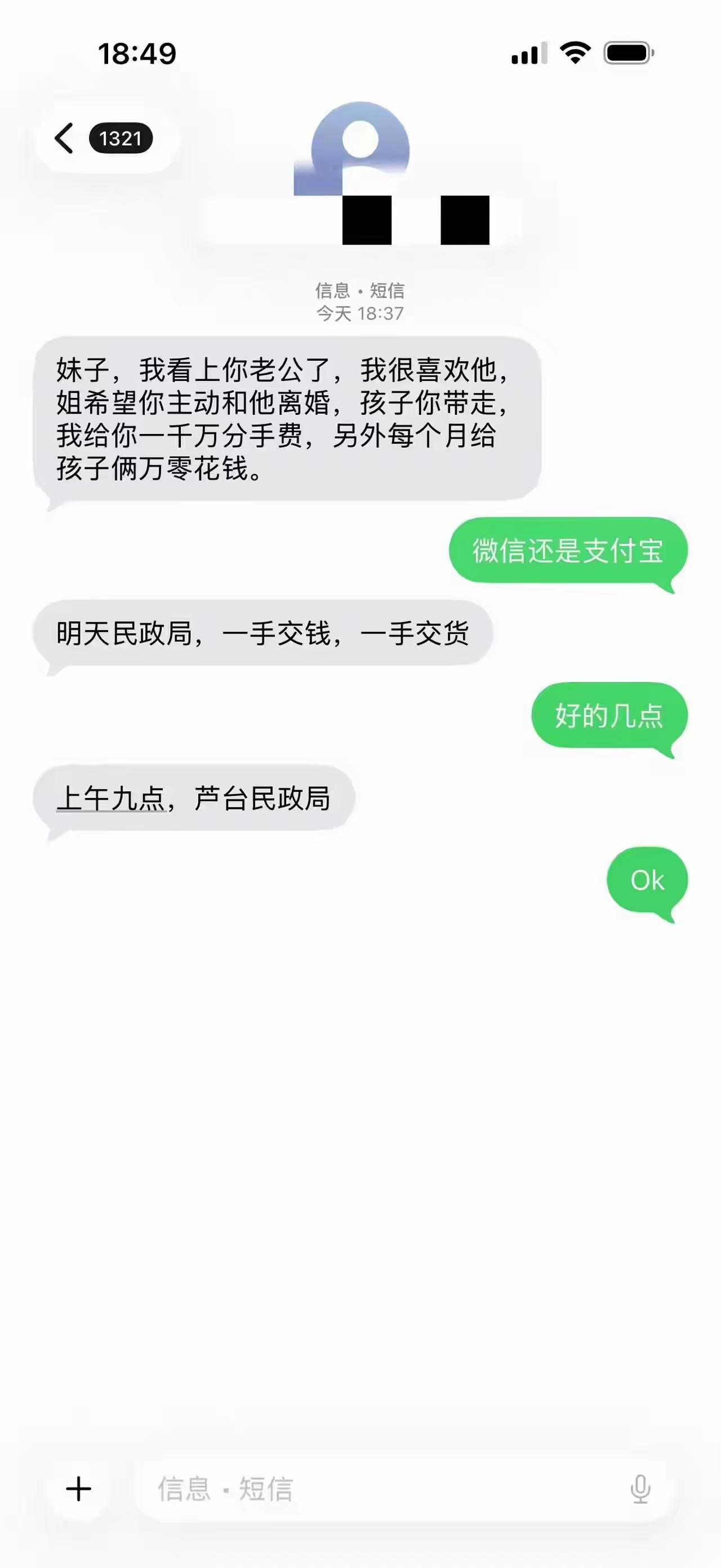Tap the 好的几点 reply bubble
721x1568 pixels.
609,716
